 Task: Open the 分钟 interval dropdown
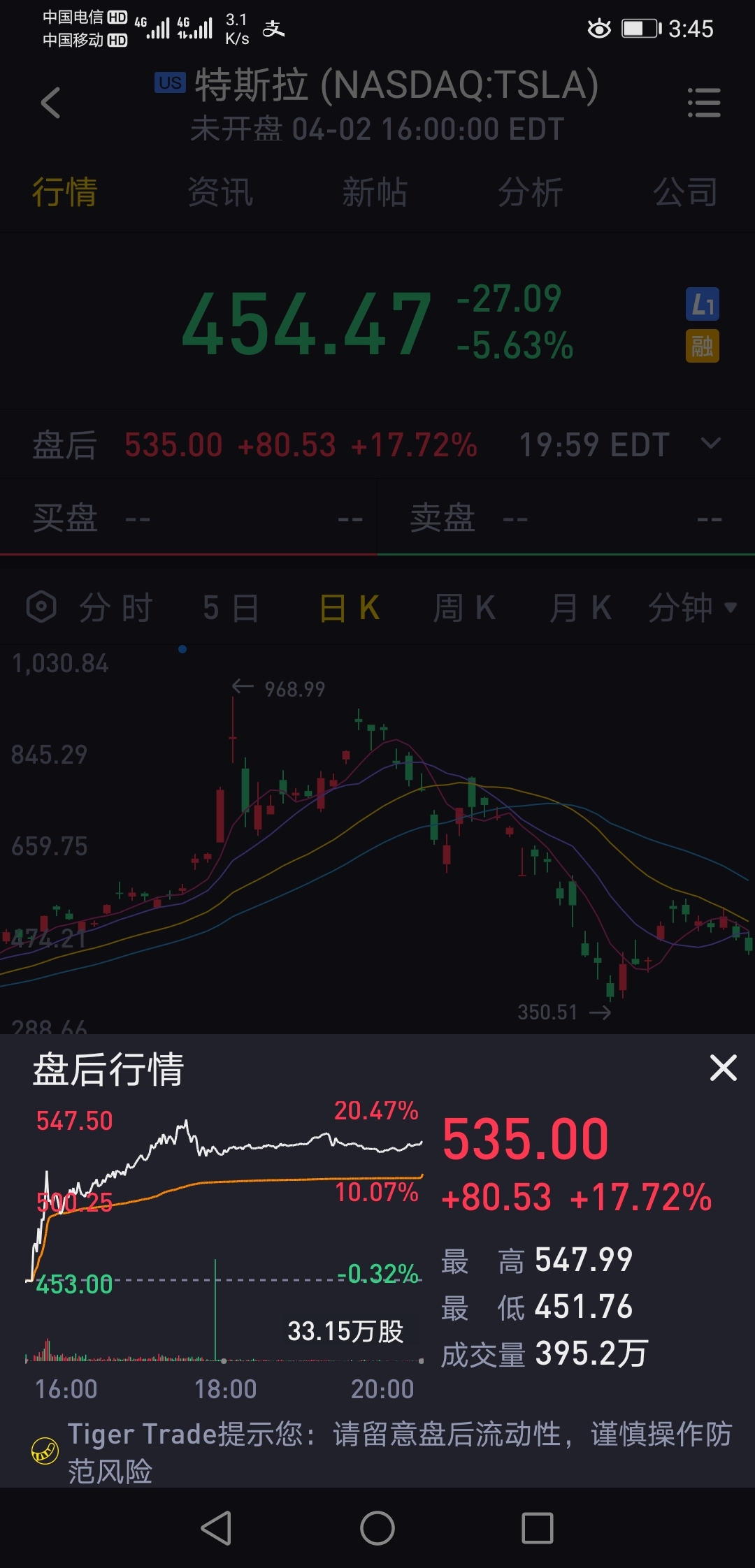click(x=692, y=607)
